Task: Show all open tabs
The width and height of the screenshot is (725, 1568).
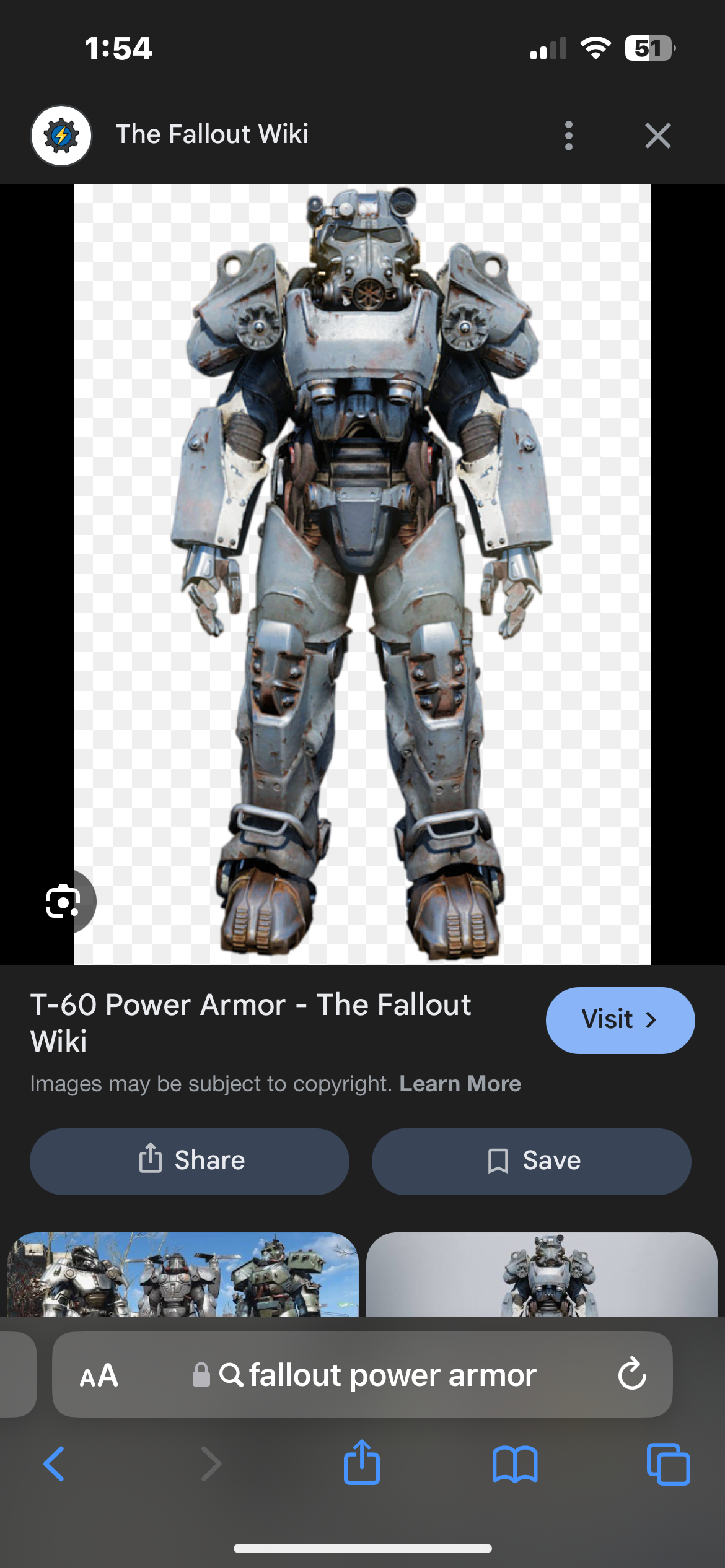Action: point(668,1464)
